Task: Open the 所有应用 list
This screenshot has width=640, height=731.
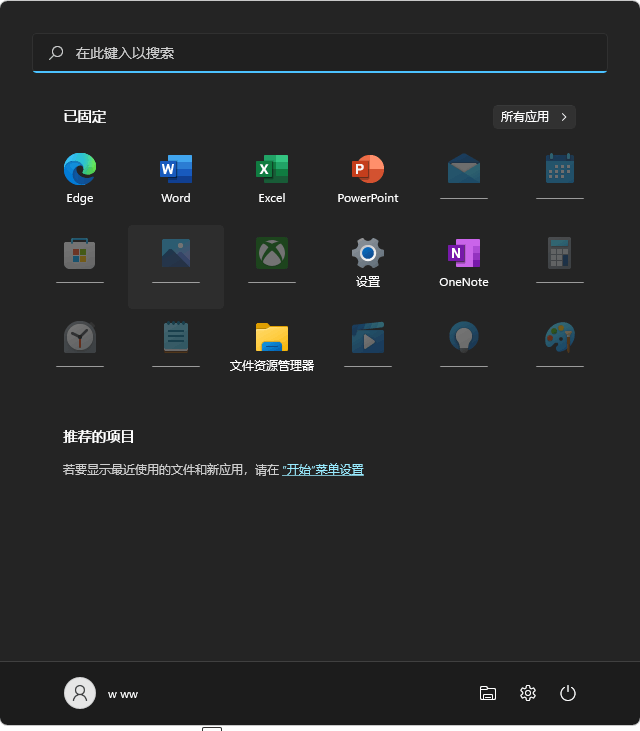Action: coord(534,117)
